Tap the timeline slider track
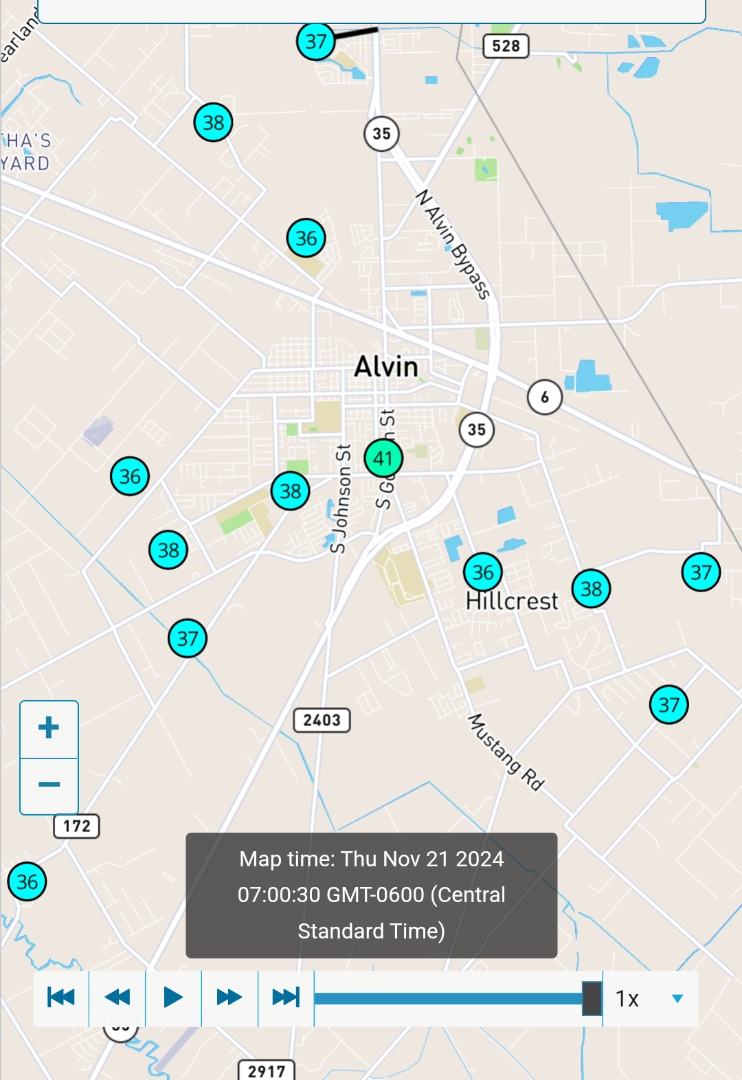This screenshot has height=1080, width=742. click(450, 998)
